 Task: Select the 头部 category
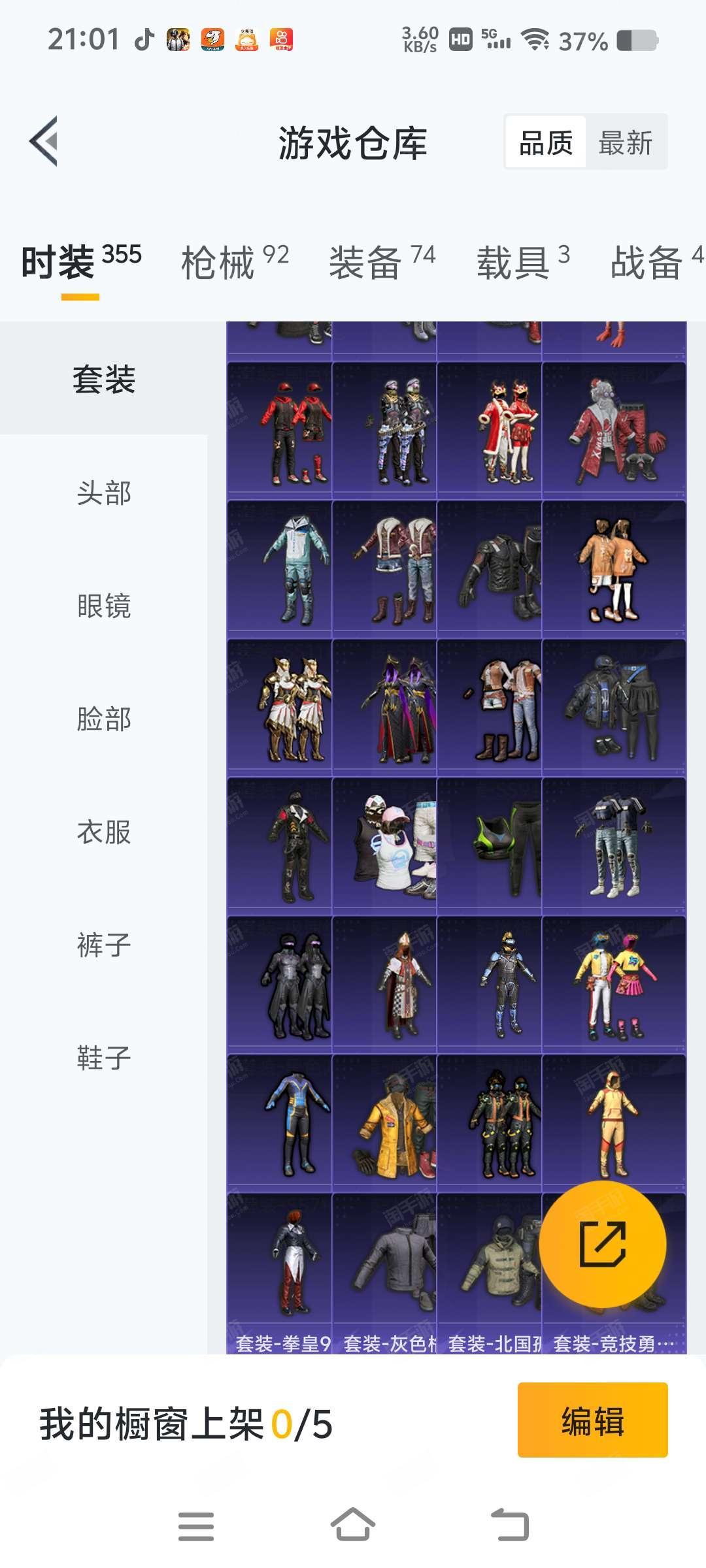click(x=104, y=493)
